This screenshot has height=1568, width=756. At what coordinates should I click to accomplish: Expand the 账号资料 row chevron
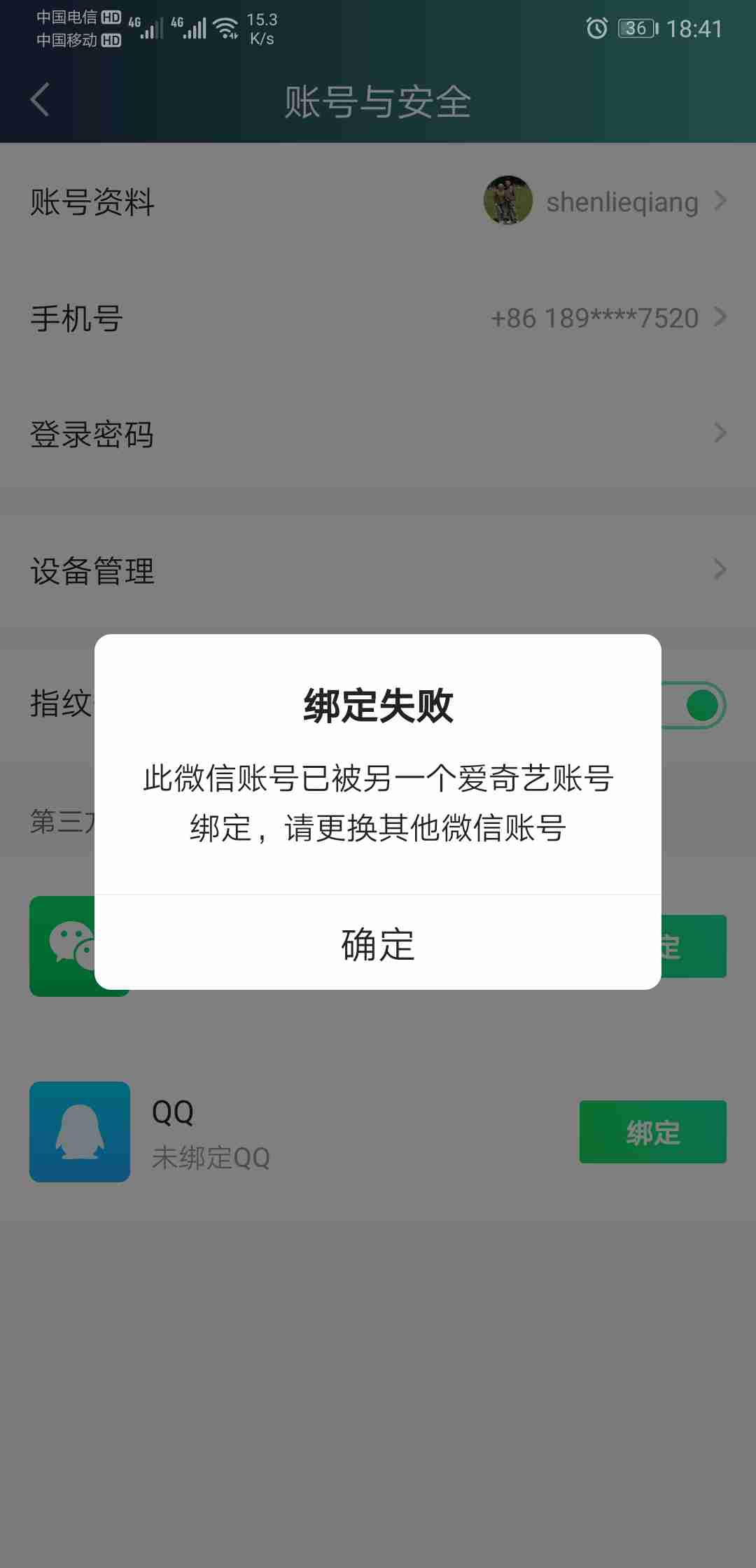tap(721, 202)
